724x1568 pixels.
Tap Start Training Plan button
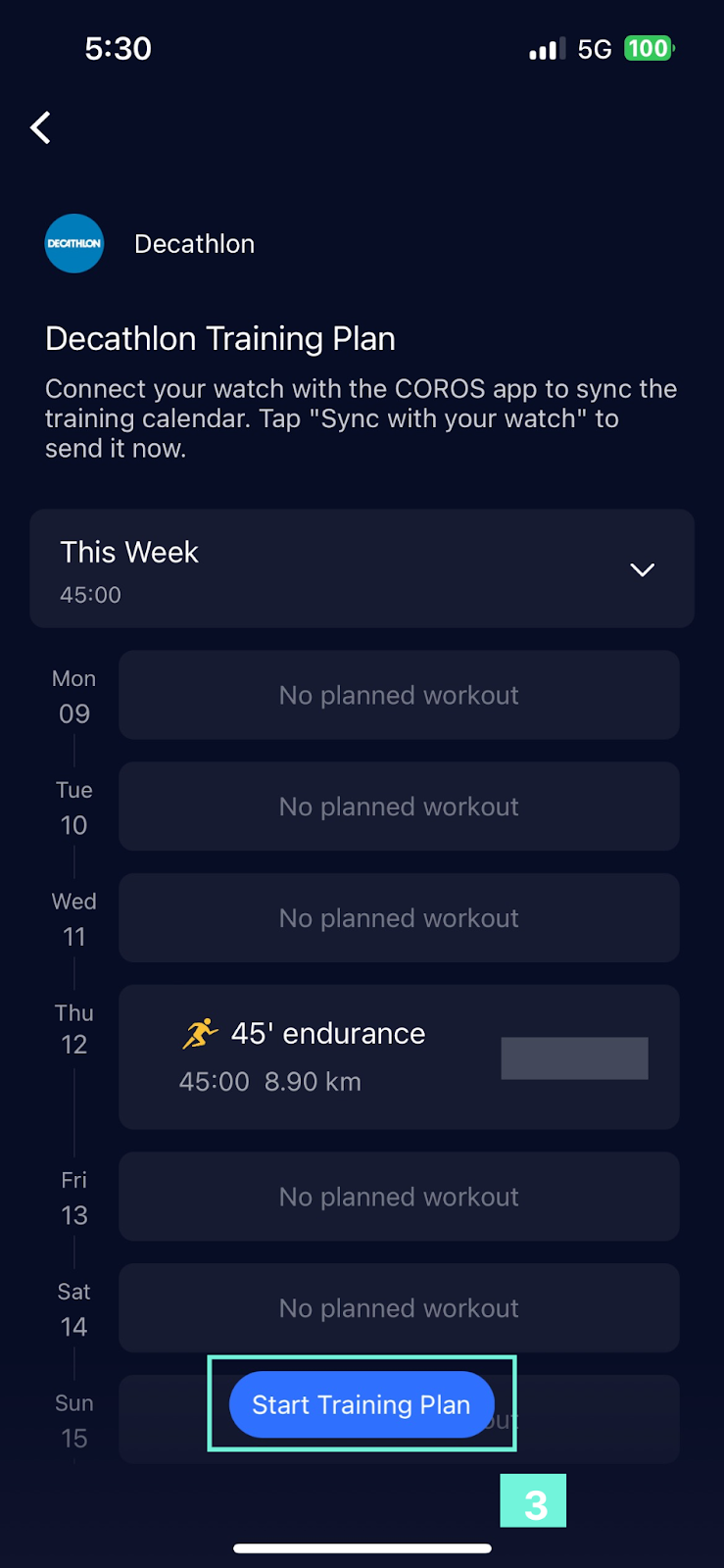click(x=361, y=1404)
